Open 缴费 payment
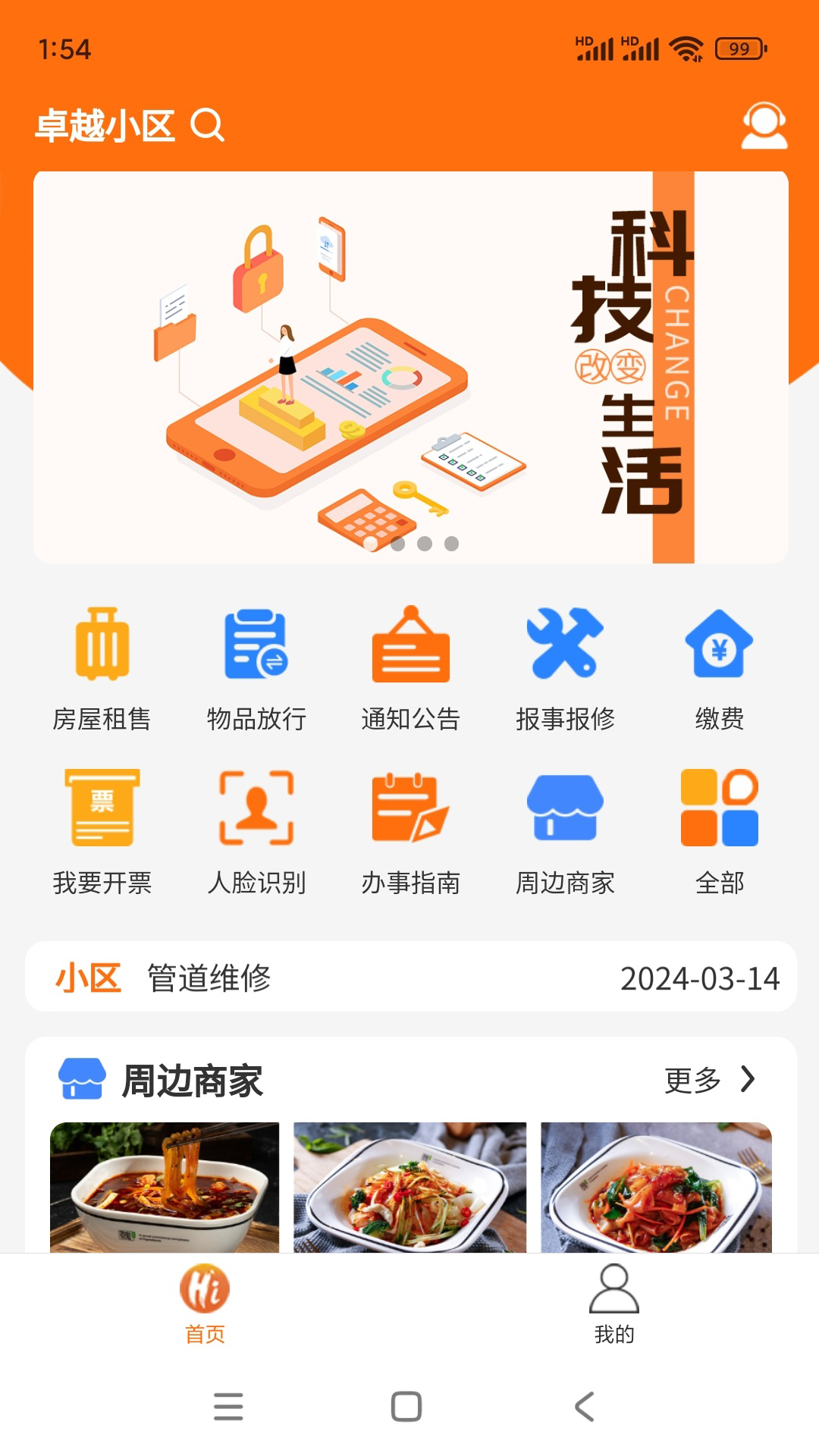This screenshot has height=1456, width=819. pyautogui.click(x=719, y=667)
